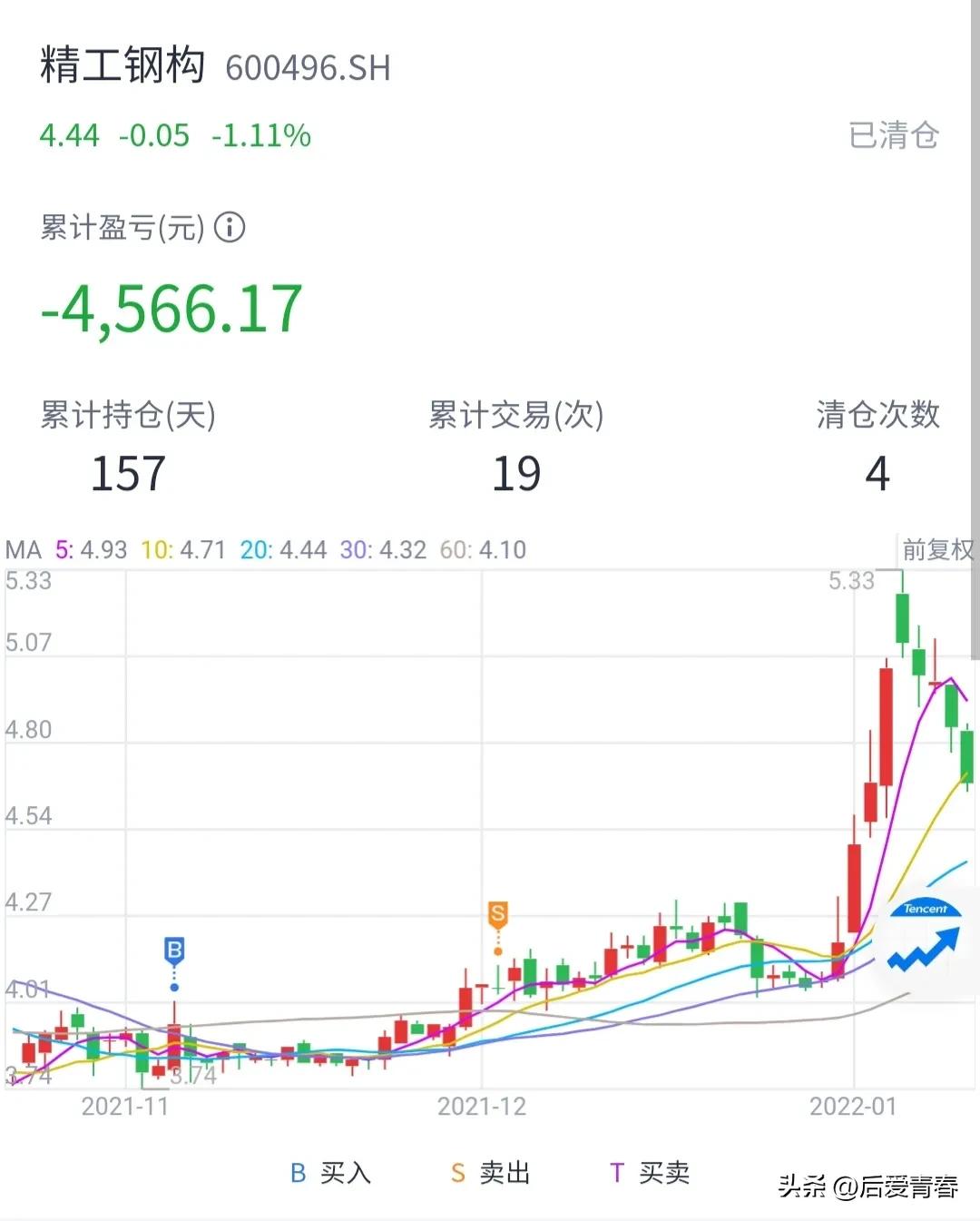Select the B 买入 legend icon

[x=297, y=1173]
